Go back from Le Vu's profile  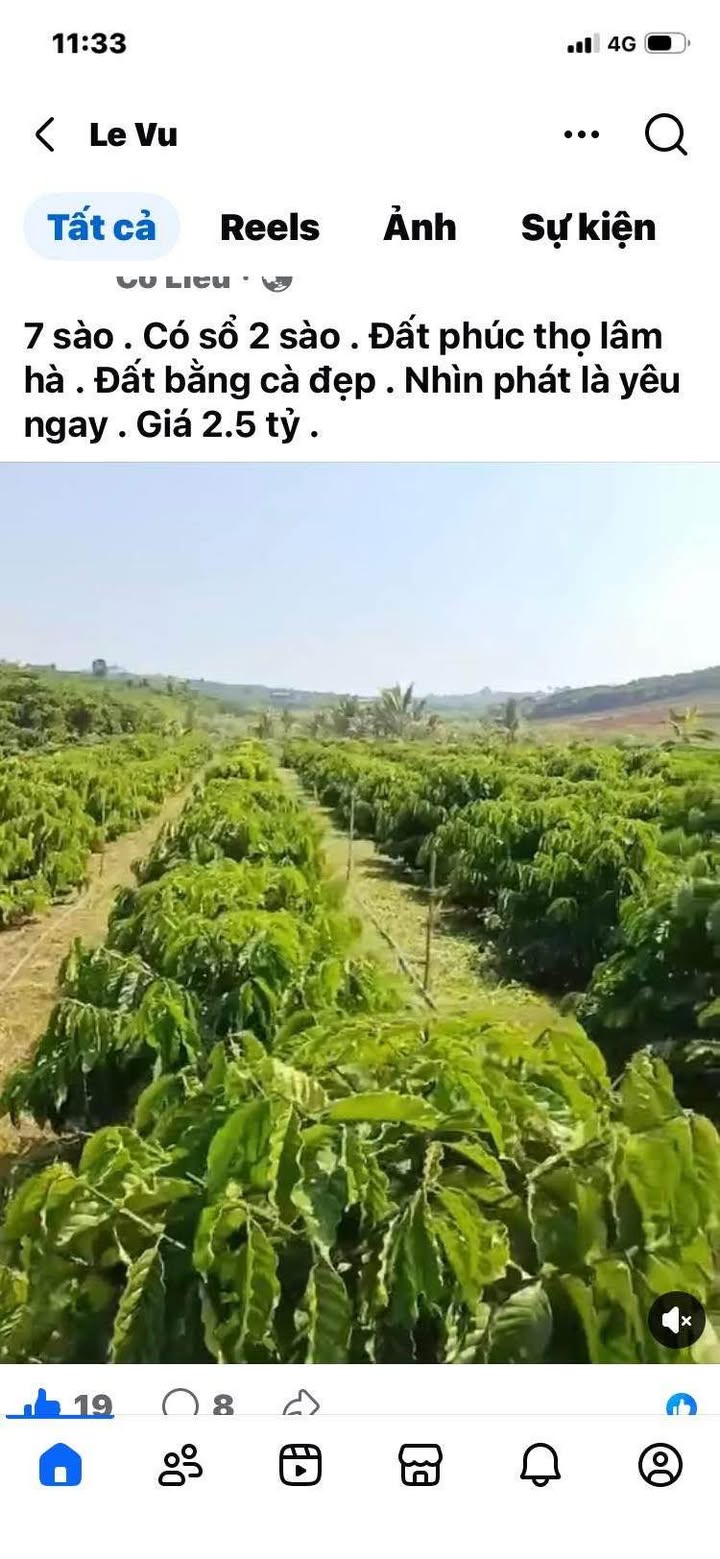click(x=45, y=134)
